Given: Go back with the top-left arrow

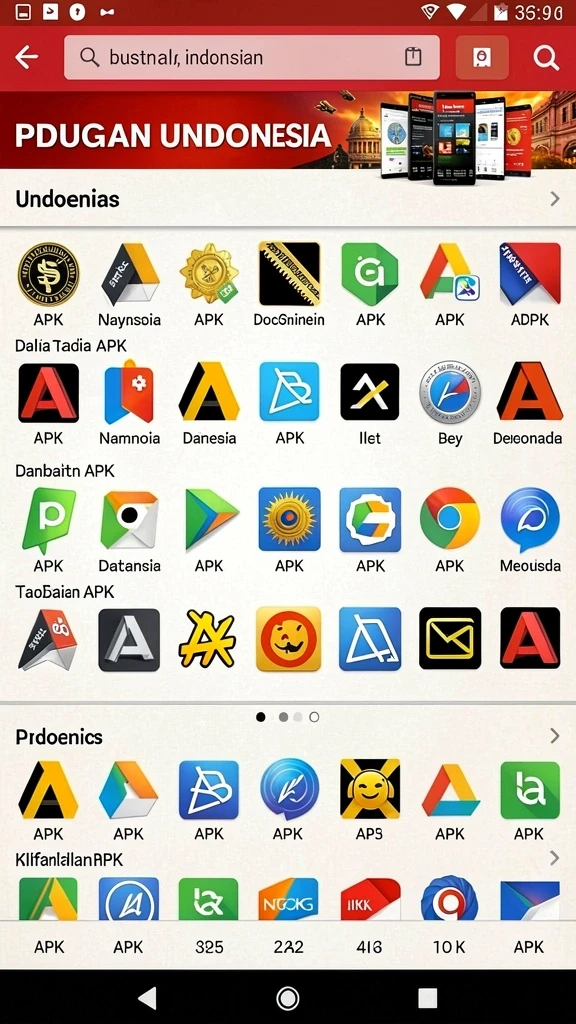Looking at the screenshot, I should tap(27, 57).
